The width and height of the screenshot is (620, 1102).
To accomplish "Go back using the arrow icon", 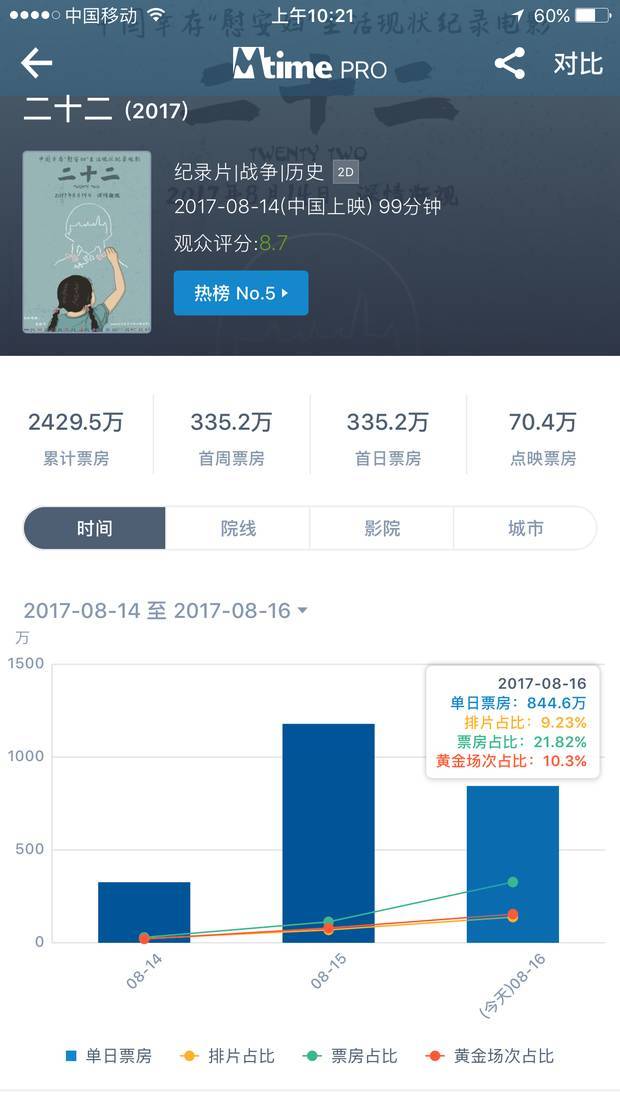I will pos(37,64).
